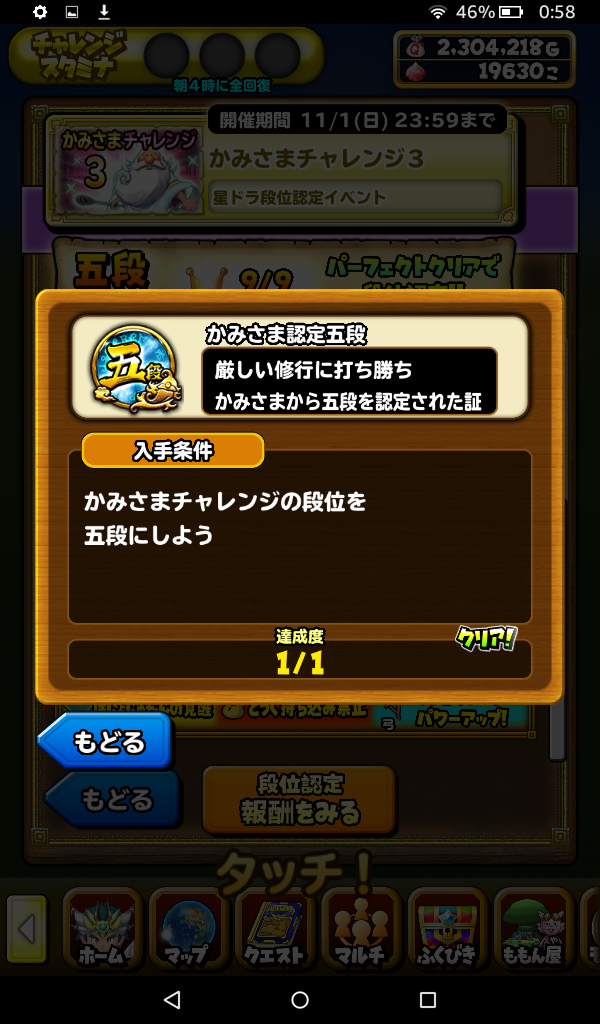Go to the ホーム tab
This screenshot has width=600, height=1024.
[100, 929]
